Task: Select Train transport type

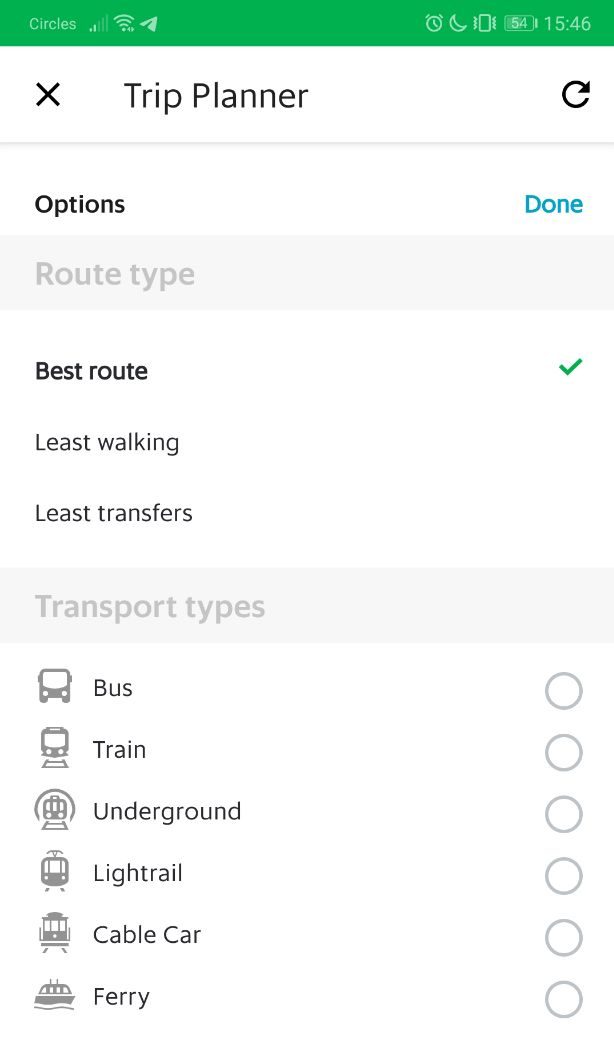Action: point(563,752)
